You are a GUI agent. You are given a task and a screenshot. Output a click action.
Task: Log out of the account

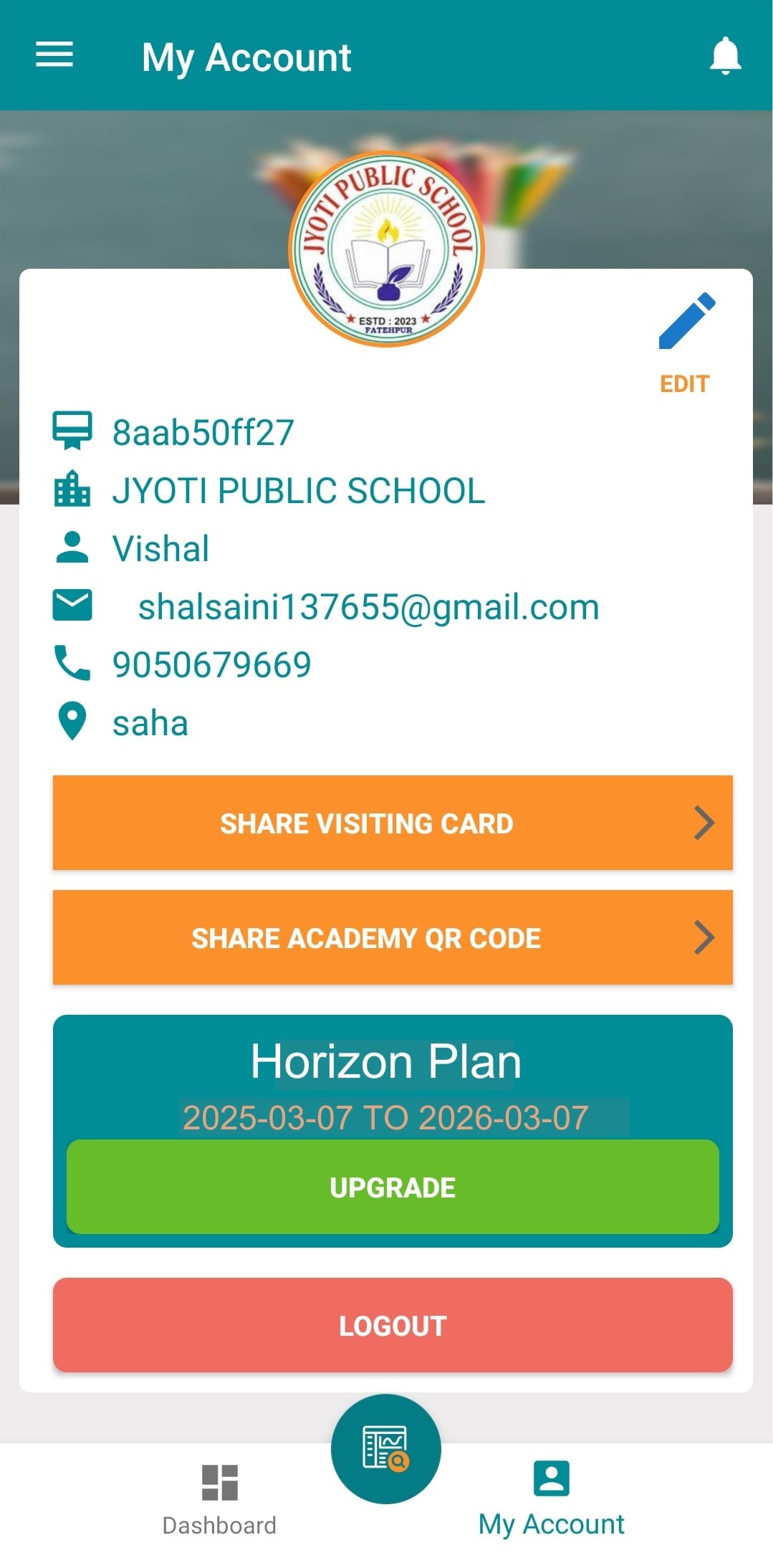point(392,1325)
